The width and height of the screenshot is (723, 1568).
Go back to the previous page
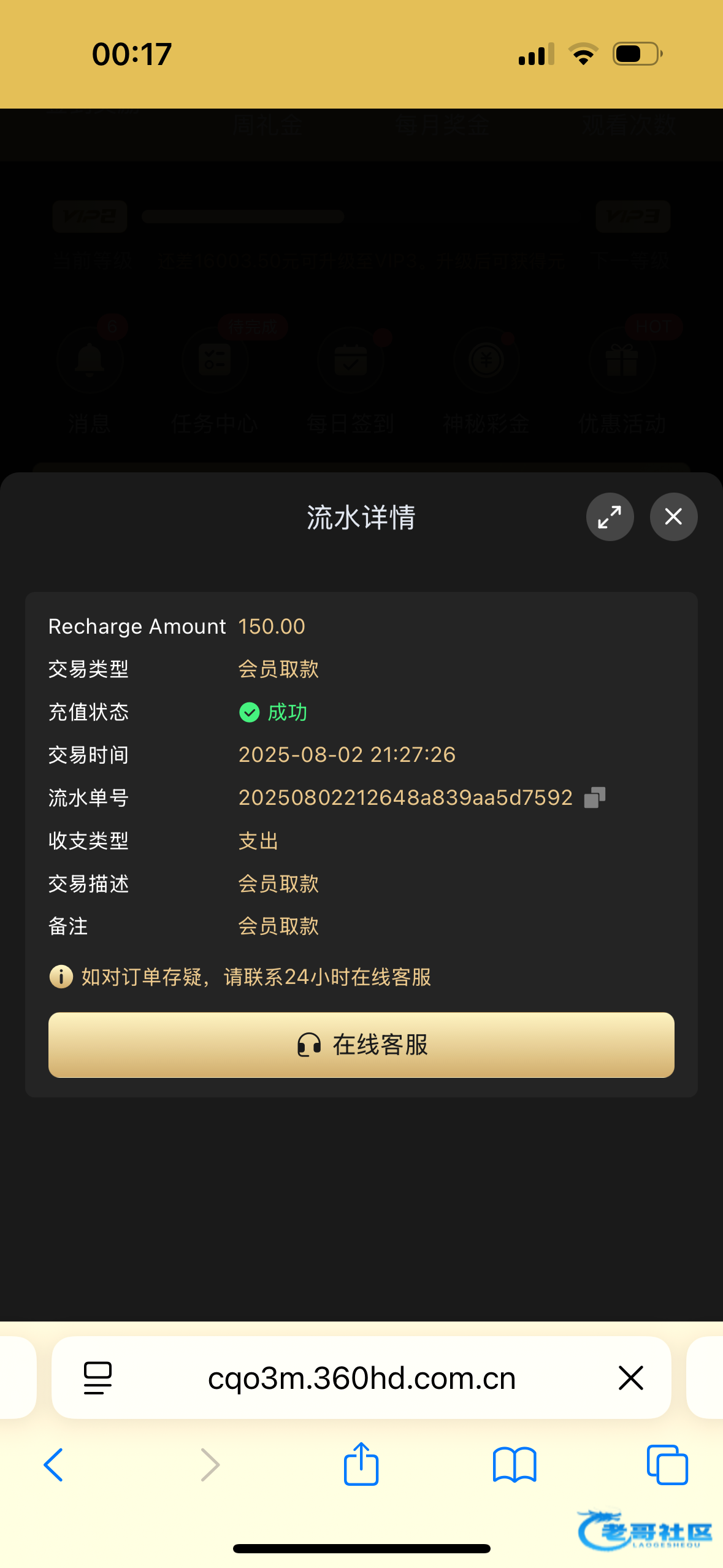click(54, 1465)
